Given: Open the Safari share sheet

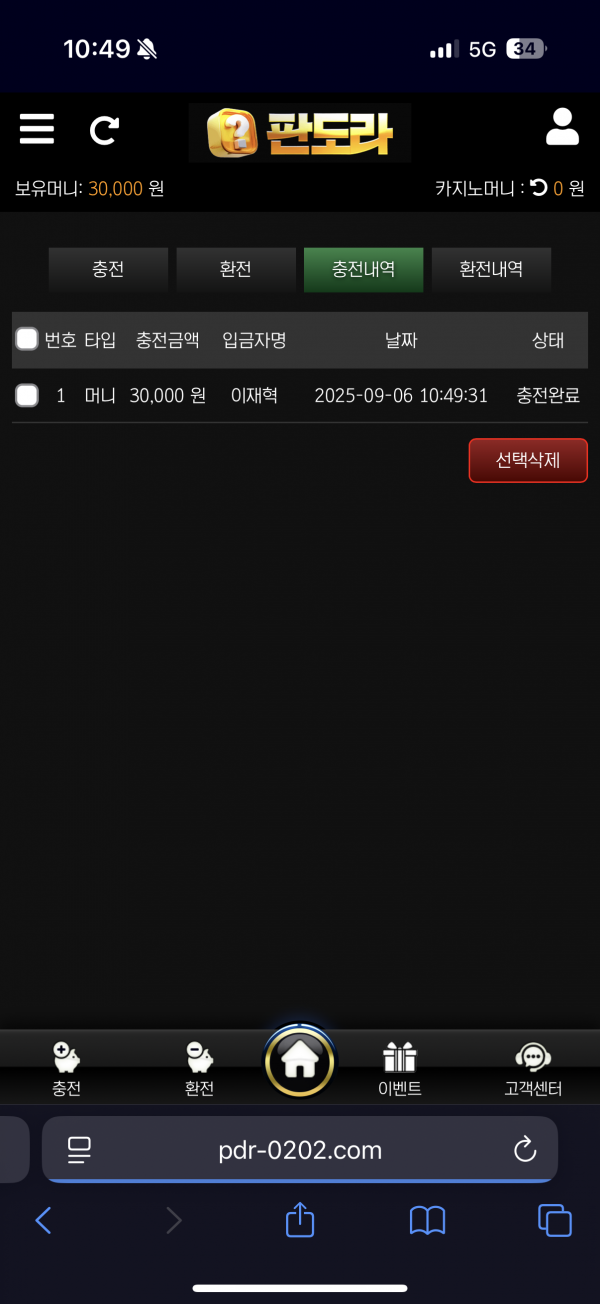Looking at the screenshot, I should pyautogui.click(x=300, y=1220).
